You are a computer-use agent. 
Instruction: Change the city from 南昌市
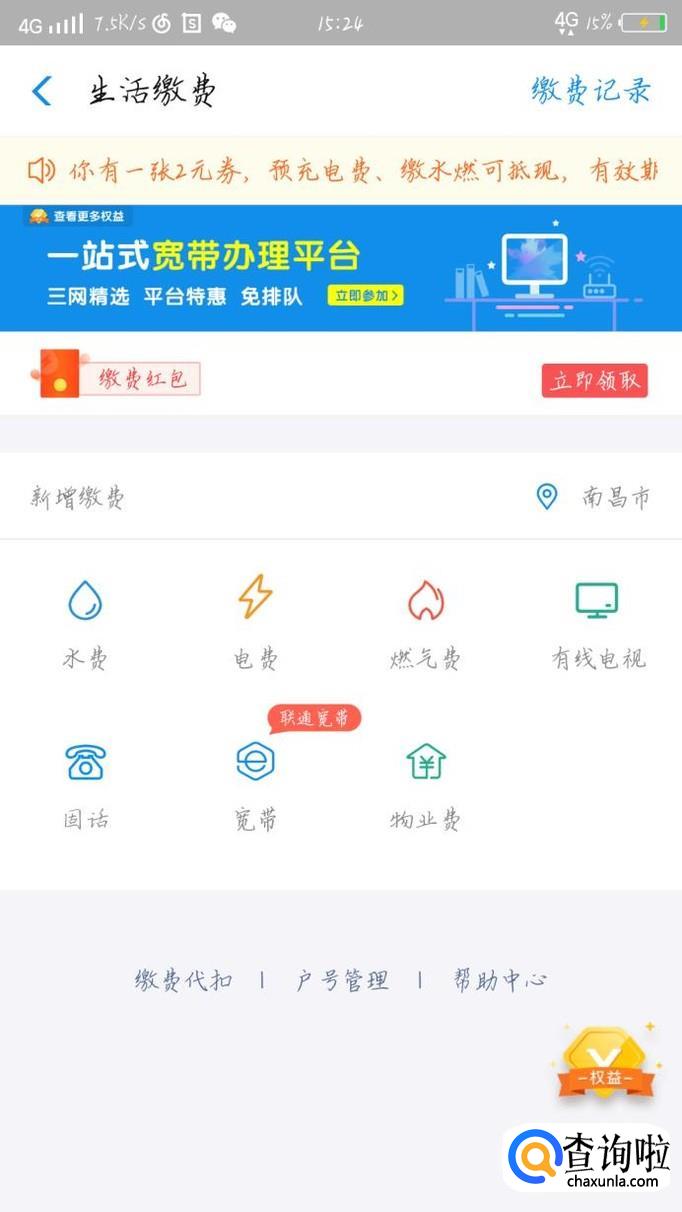point(595,497)
